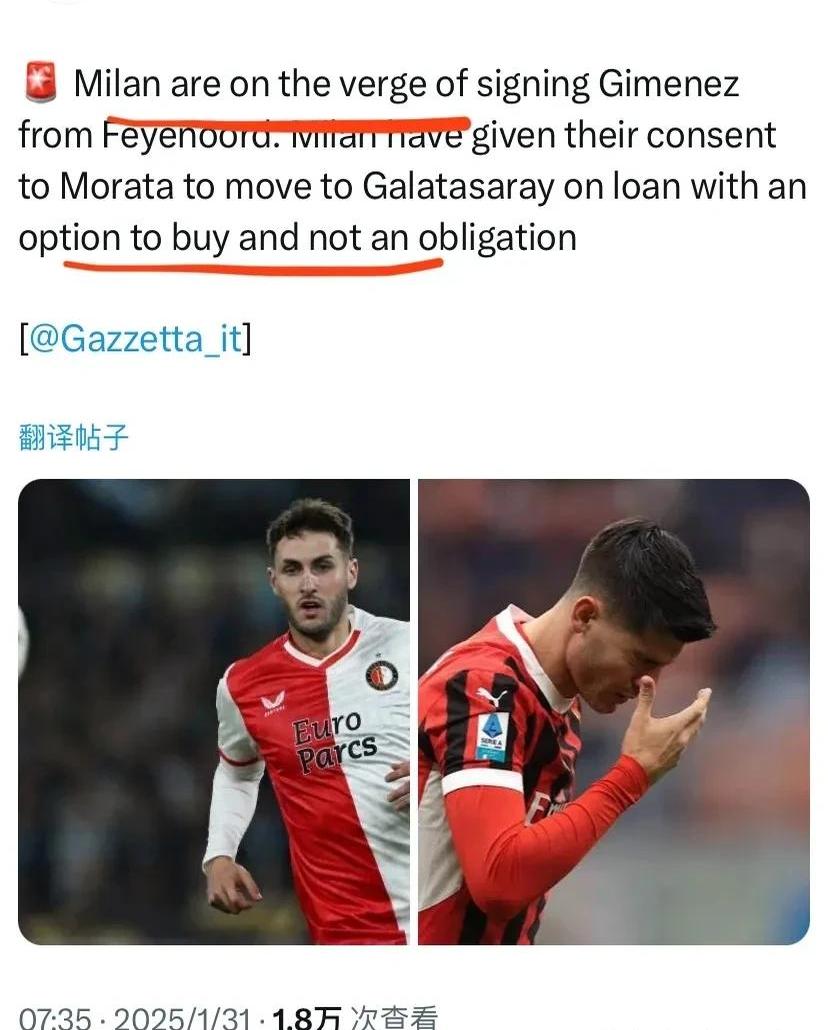Image resolution: width=828 pixels, height=1030 pixels.
Task: Tap 翻译帖子 to translate the post
Action: pos(74,437)
